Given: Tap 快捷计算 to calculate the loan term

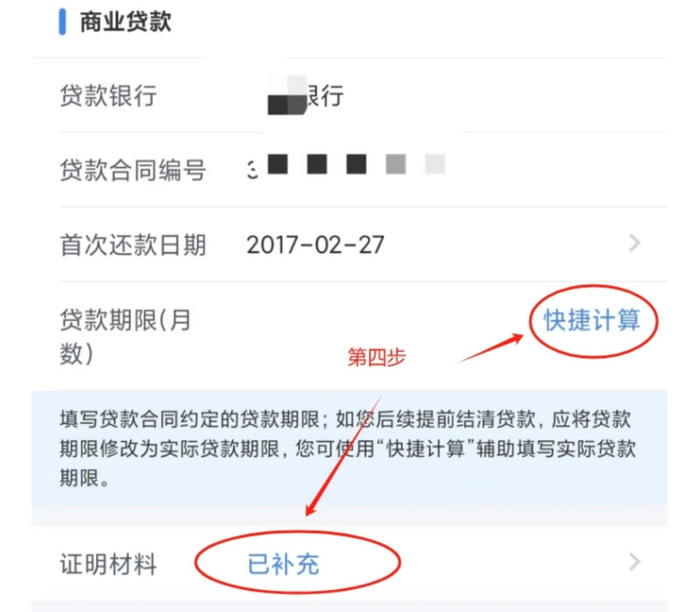Looking at the screenshot, I should tap(592, 320).
